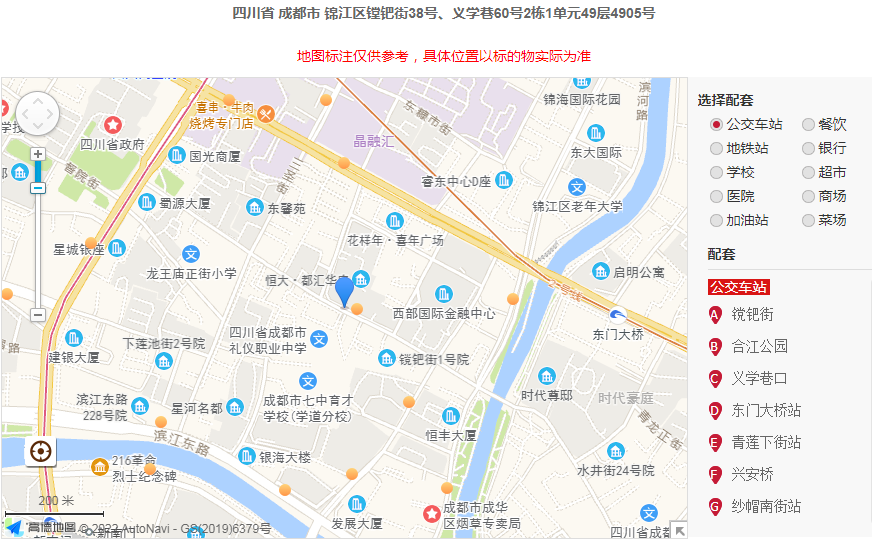Zoom out the map with minus button
This screenshot has height=539, width=872.
click(38, 315)
